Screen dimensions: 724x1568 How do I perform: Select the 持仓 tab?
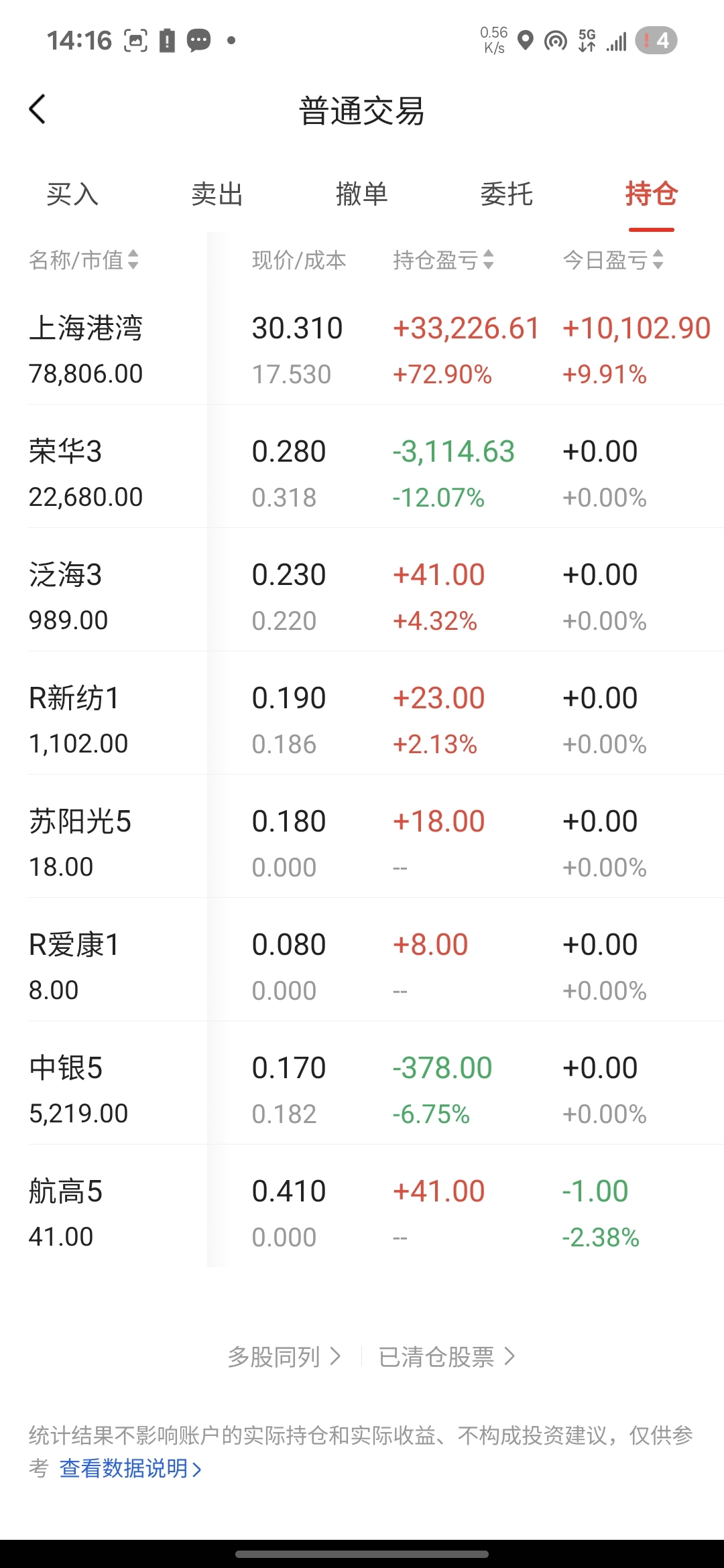[652, 194]
